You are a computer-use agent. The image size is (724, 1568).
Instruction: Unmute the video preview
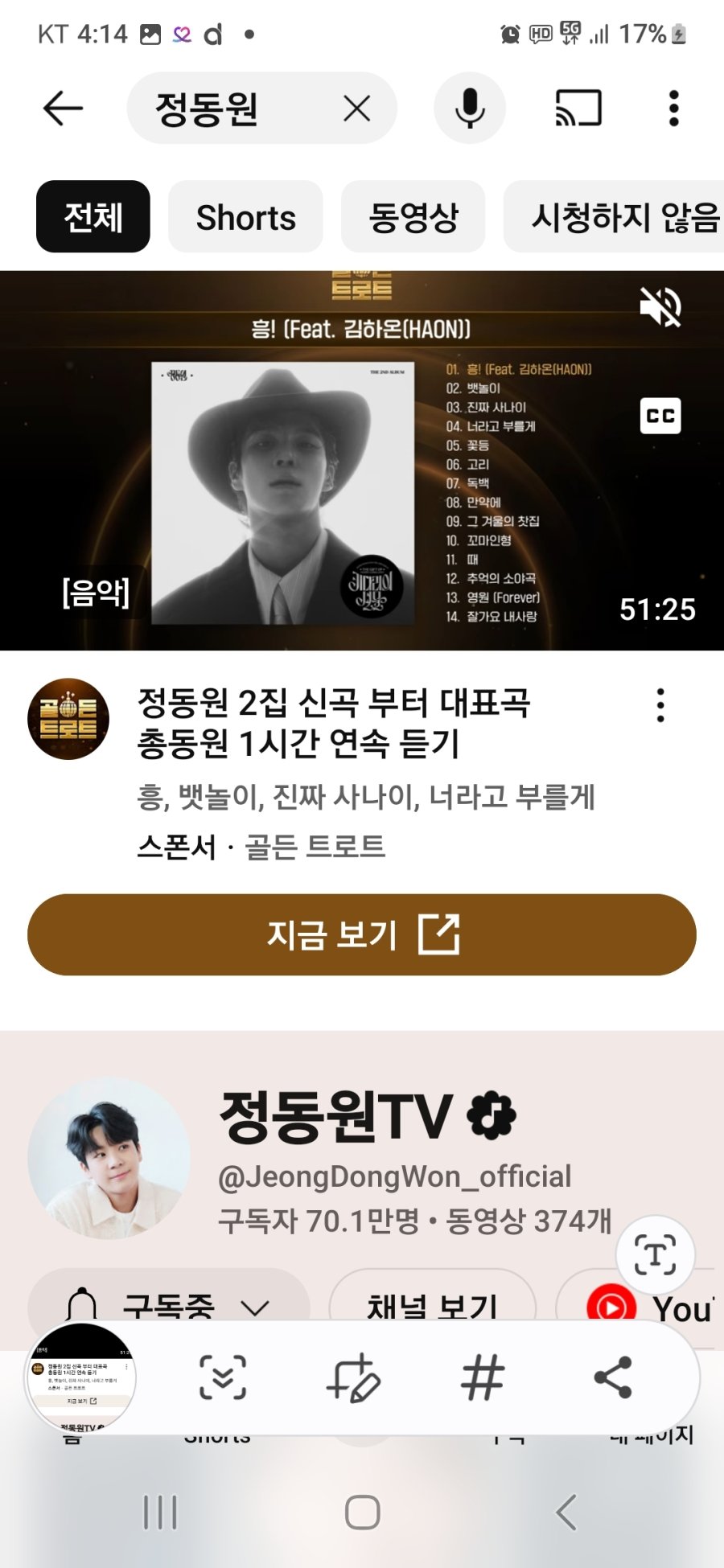tap(660, 306)
